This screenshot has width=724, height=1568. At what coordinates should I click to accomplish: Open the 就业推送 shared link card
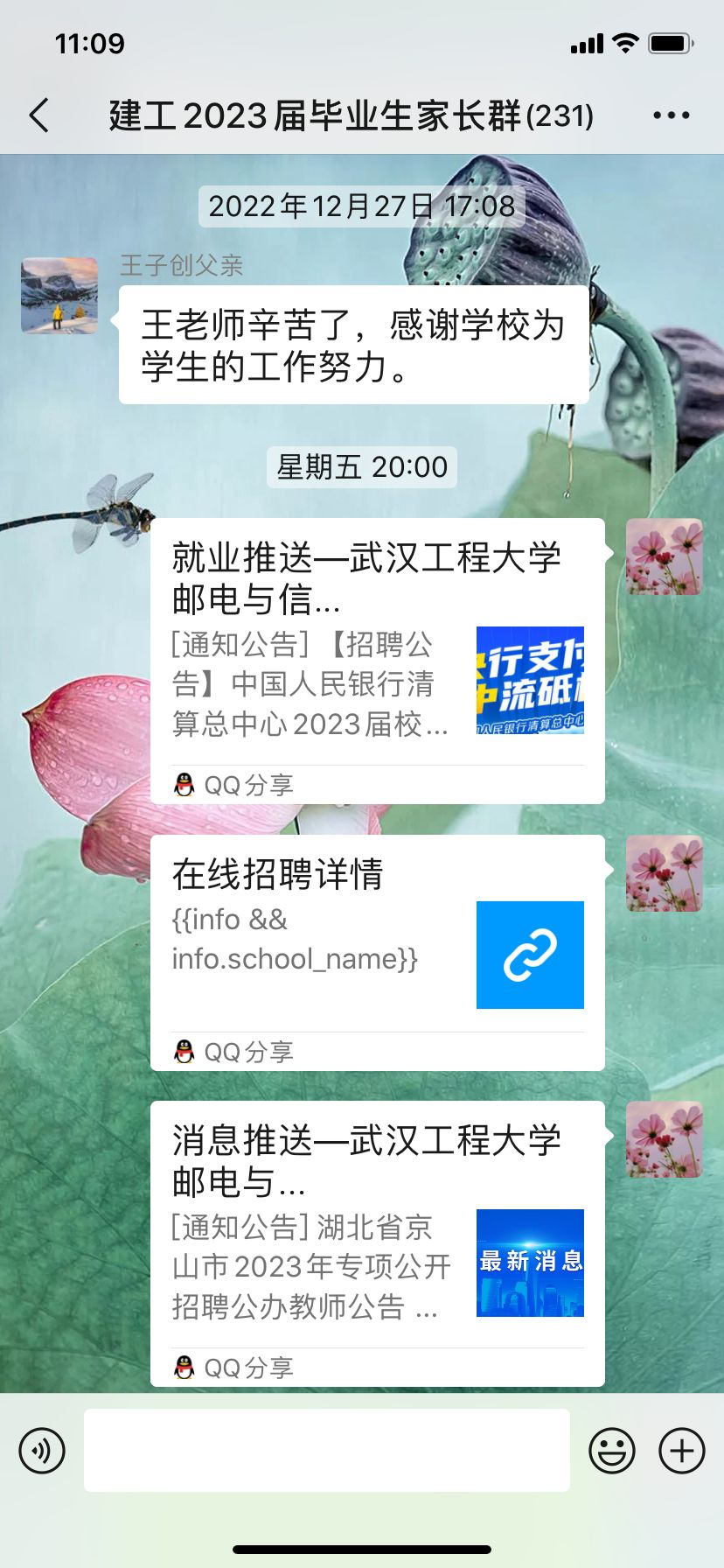point(377,661)
